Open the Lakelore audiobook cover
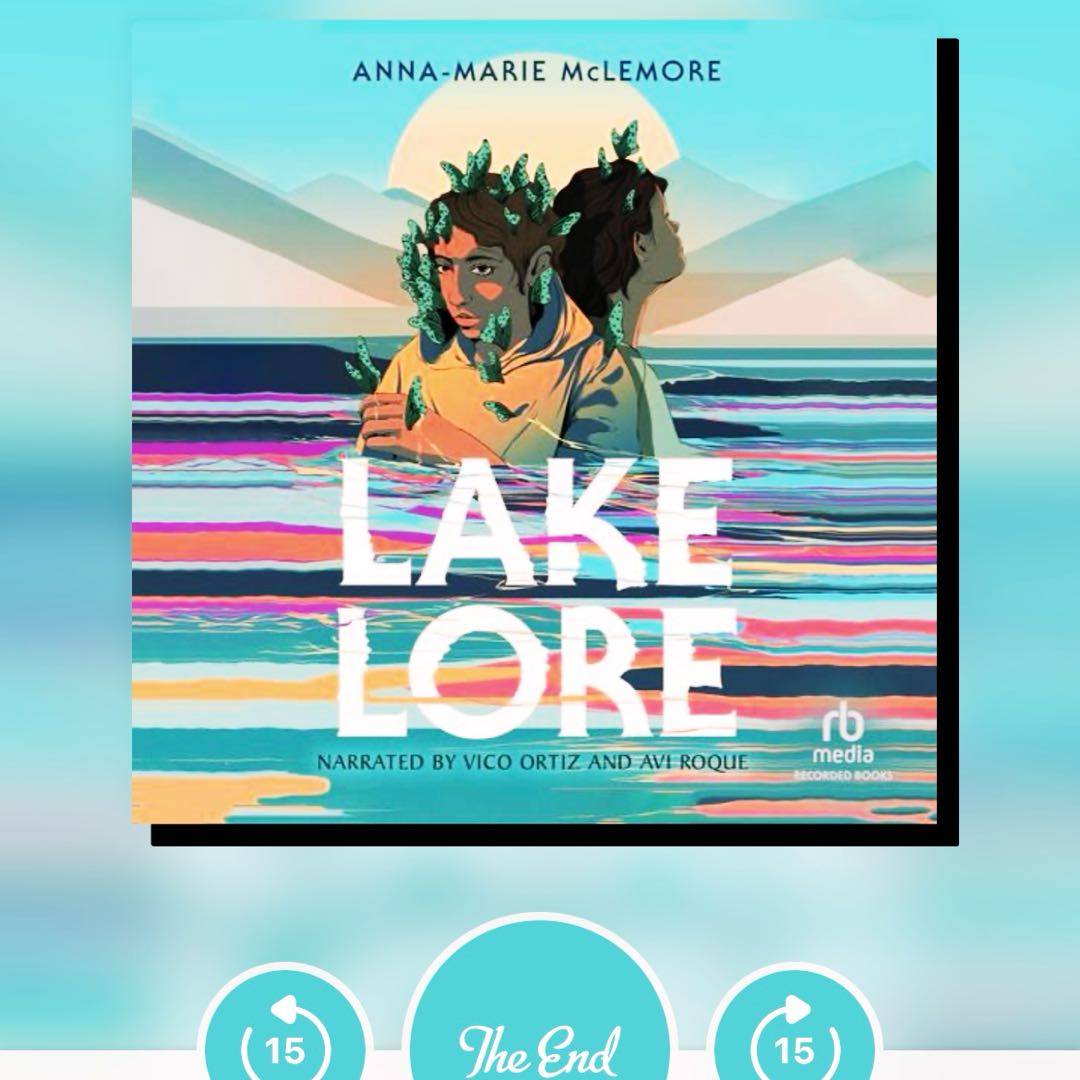This screenshot has width=1080, height=1080. pos(540,430)
